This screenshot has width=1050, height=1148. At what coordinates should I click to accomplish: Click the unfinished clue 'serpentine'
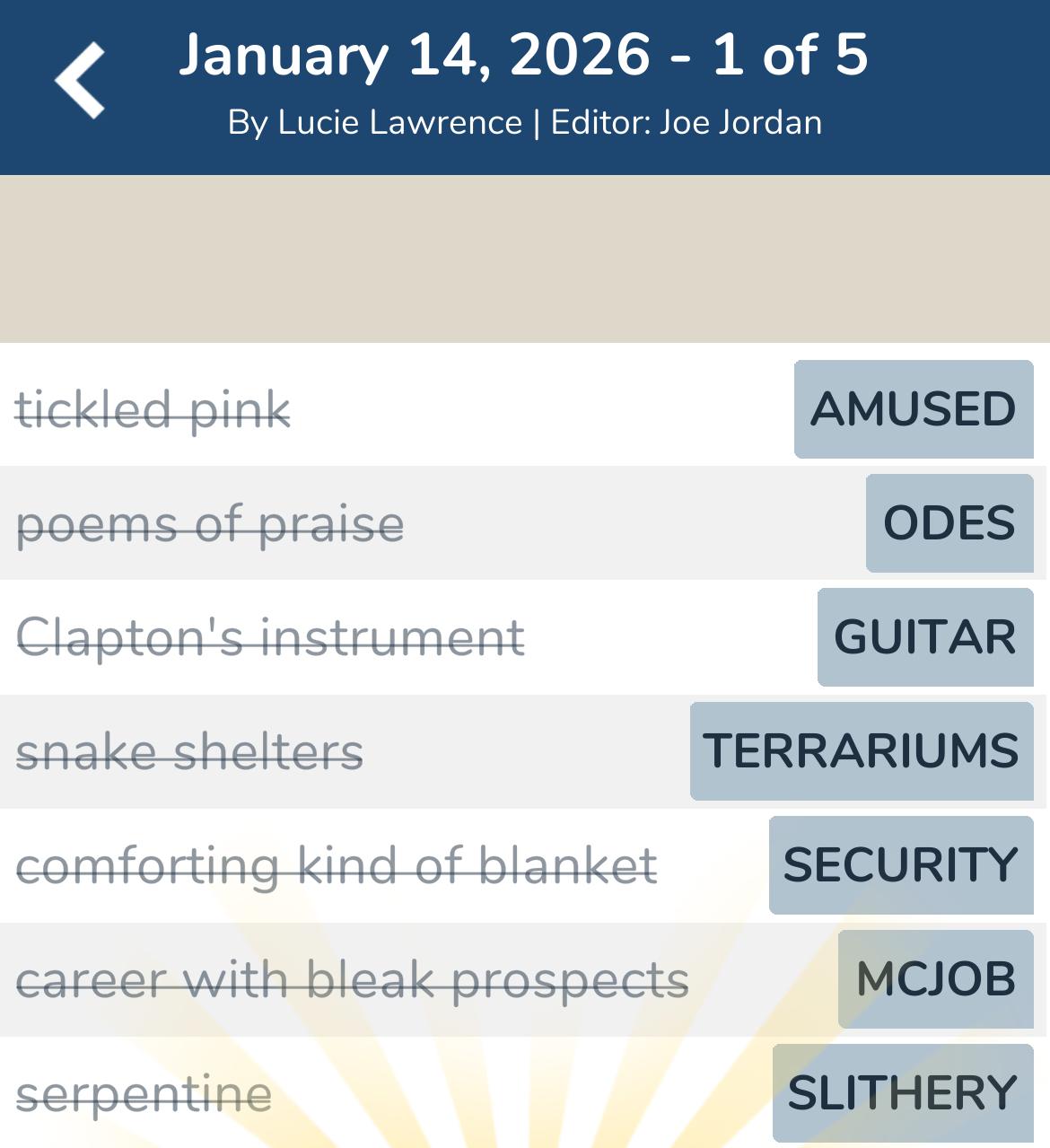(x=145, y=1092)
